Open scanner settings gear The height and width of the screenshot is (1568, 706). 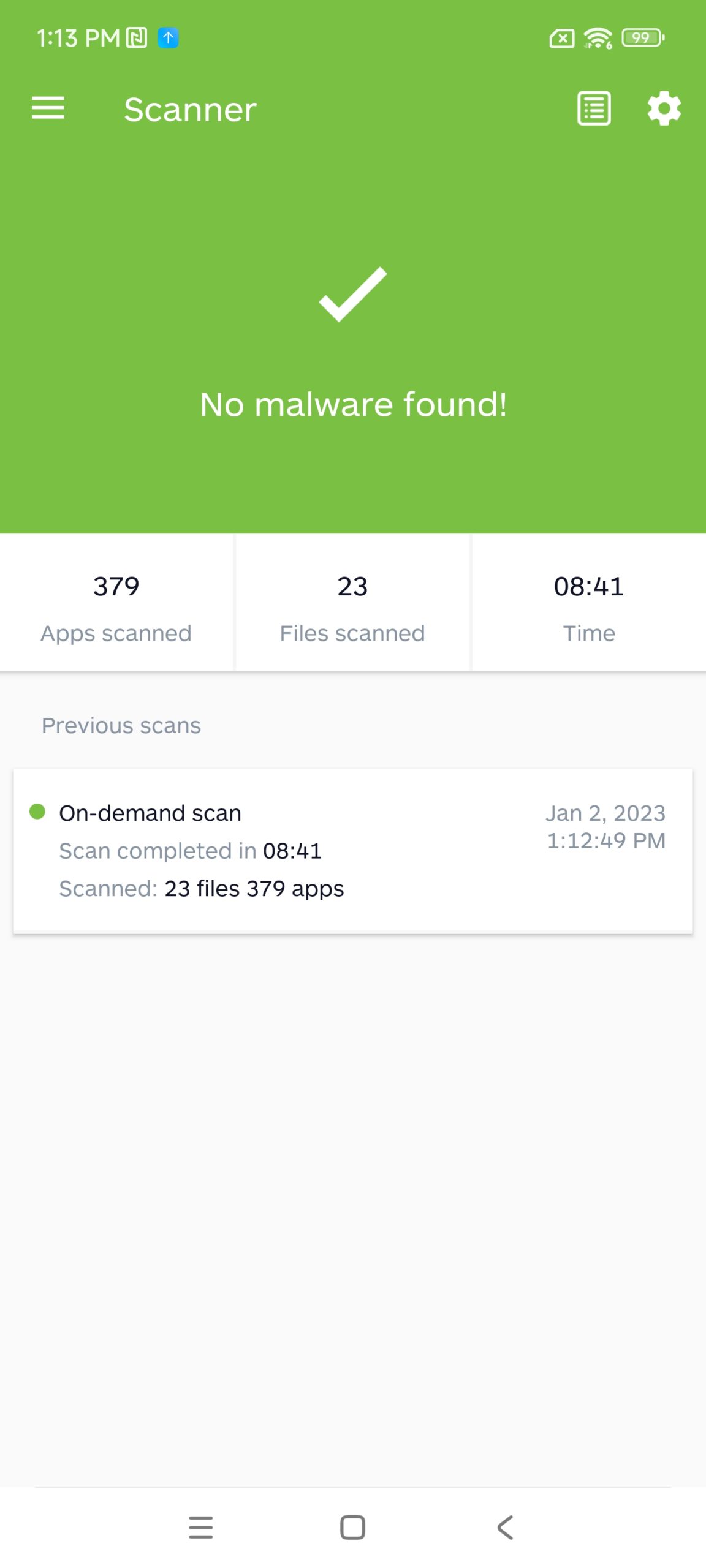pyautogui.click(x=664, y=108)
